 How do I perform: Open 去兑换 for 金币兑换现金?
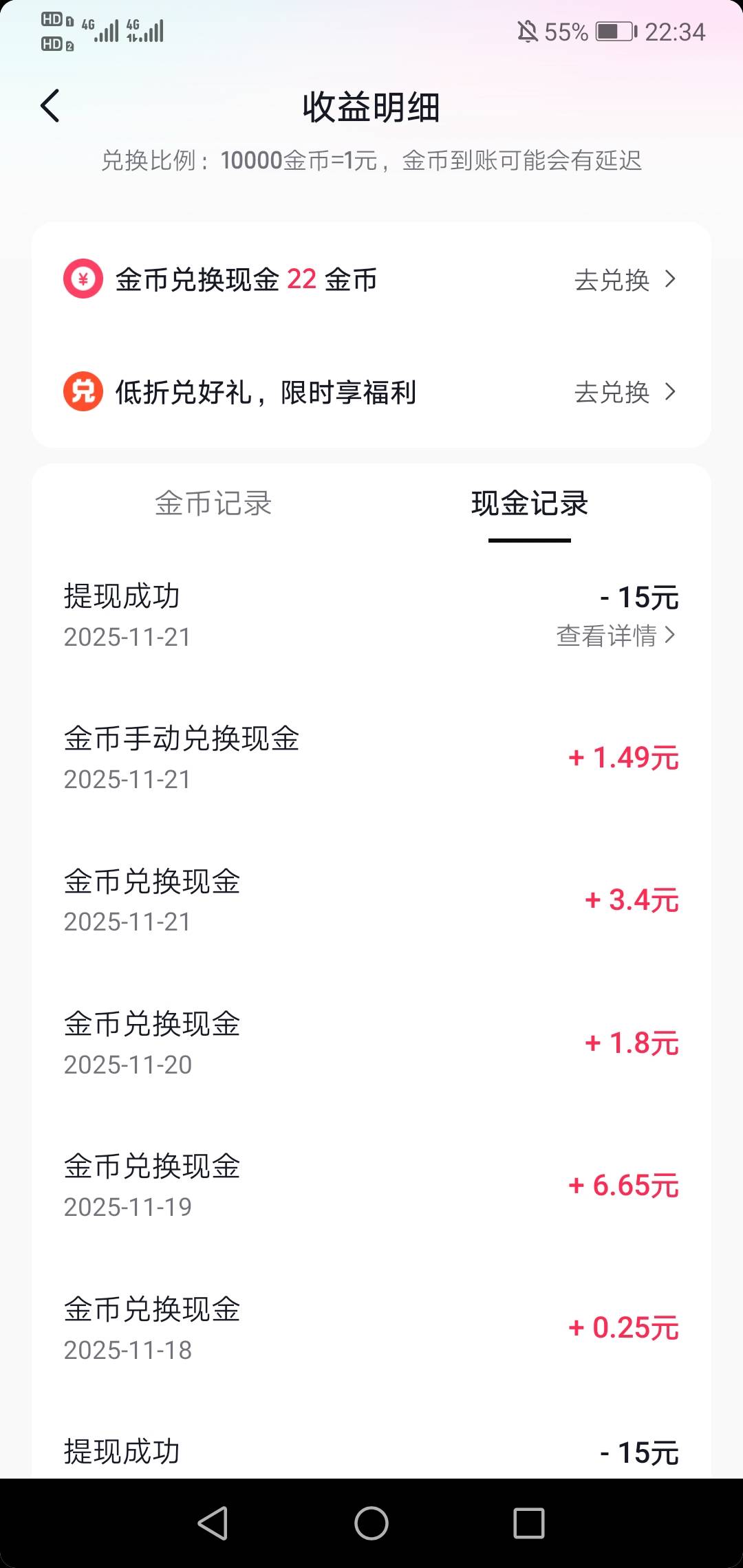click(x=625, y=280)
